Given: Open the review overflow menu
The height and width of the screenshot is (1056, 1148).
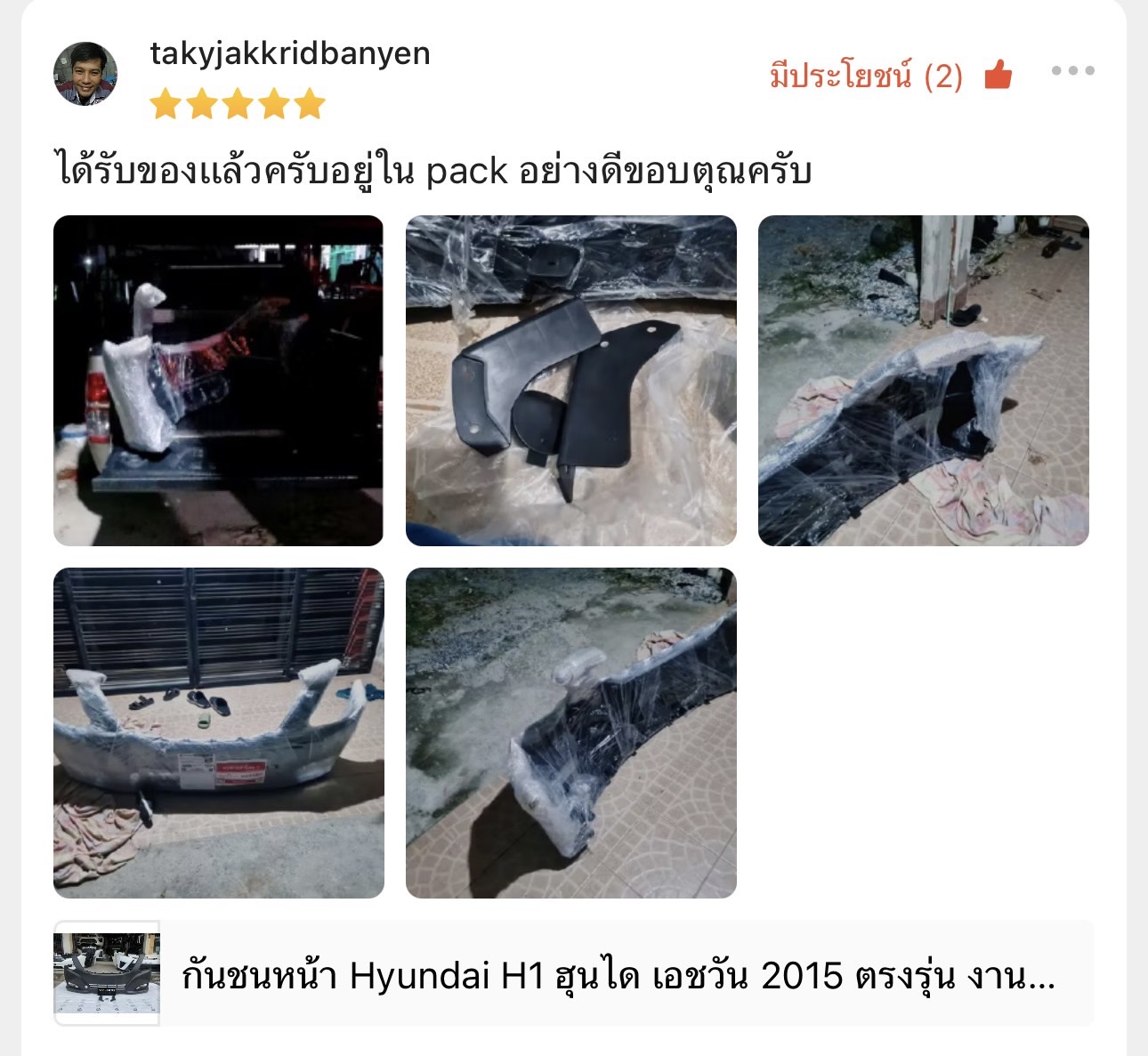Looking at the screenshot, I should click(1072, 71).
